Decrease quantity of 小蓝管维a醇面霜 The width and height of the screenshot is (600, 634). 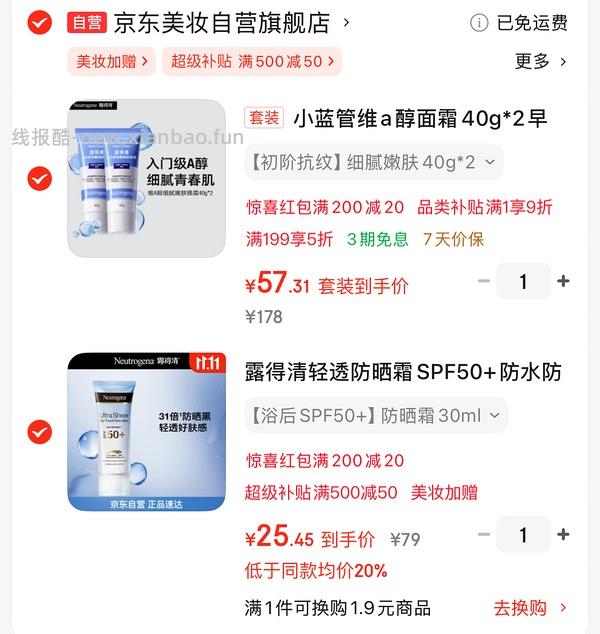484,282
